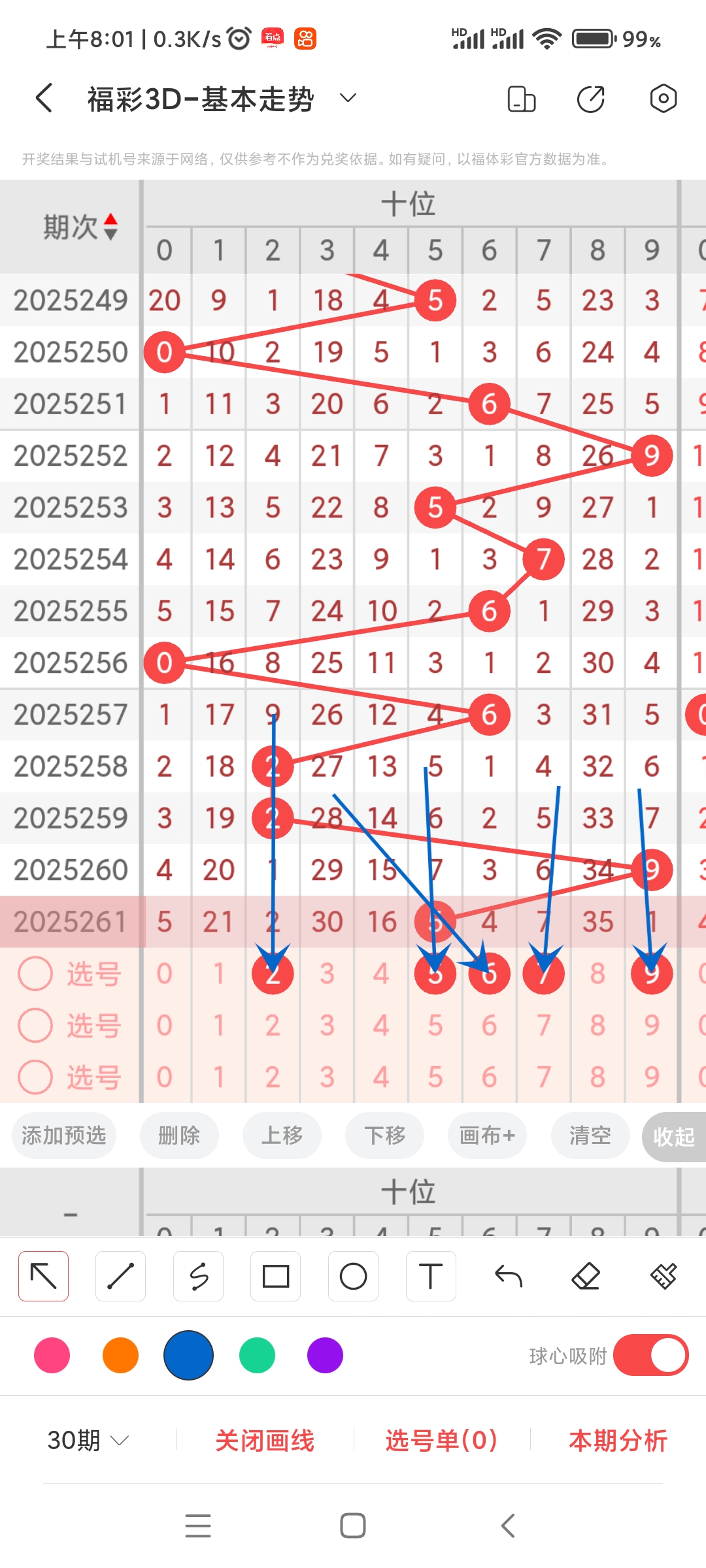Select the text (T) annotation tool

[x=430, y=1275]
